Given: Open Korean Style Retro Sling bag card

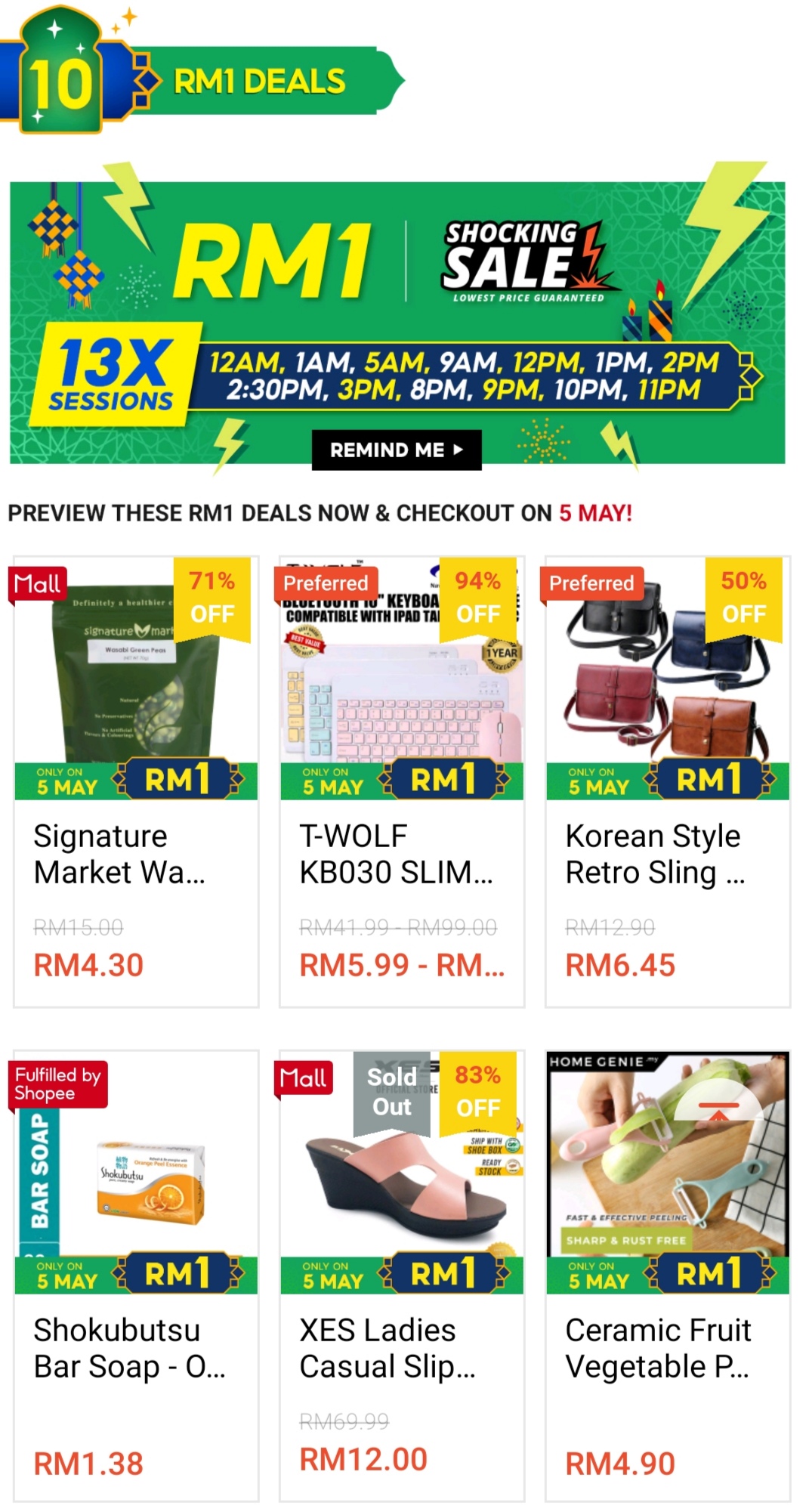Looking at the screenshot, I should pos(668,781).
